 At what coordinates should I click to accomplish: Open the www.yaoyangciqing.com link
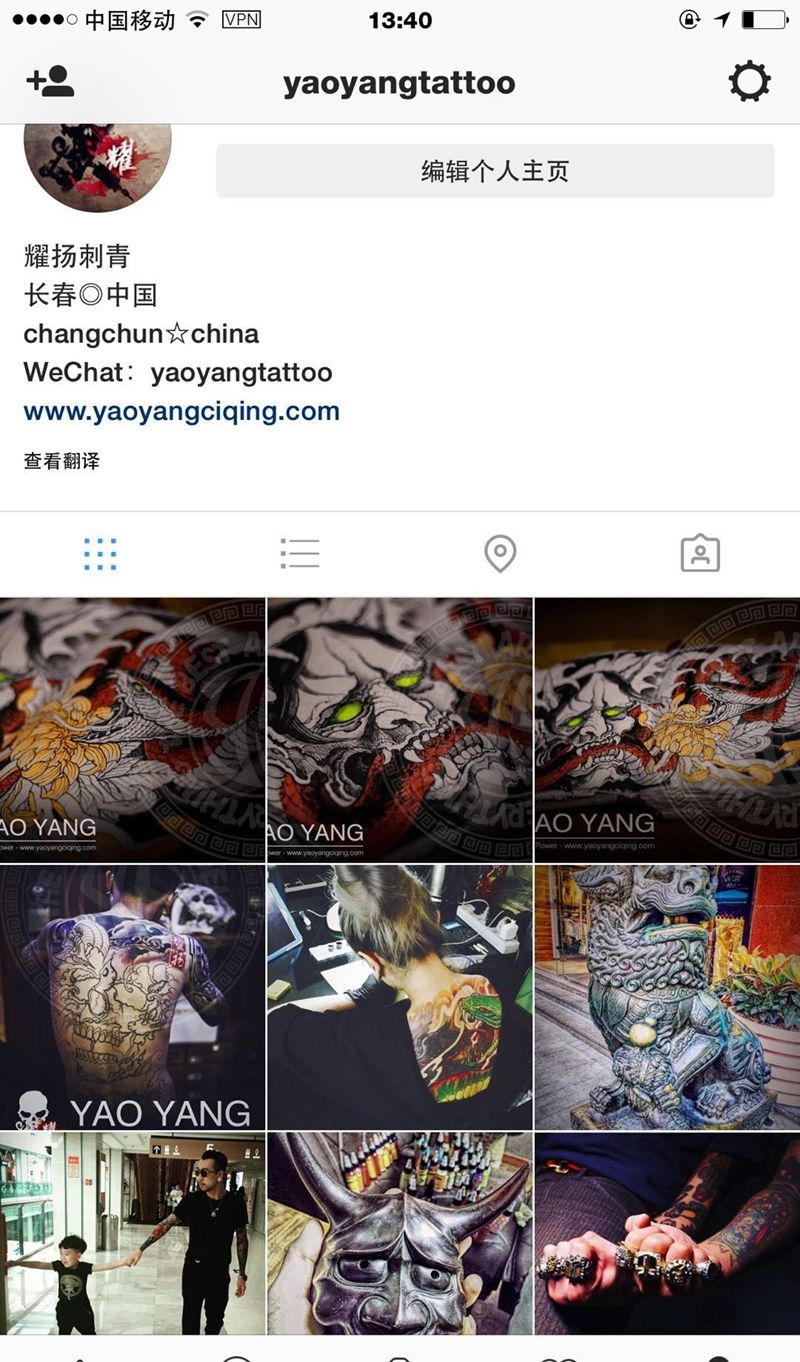pyautogui.click(x=181, y=411)
